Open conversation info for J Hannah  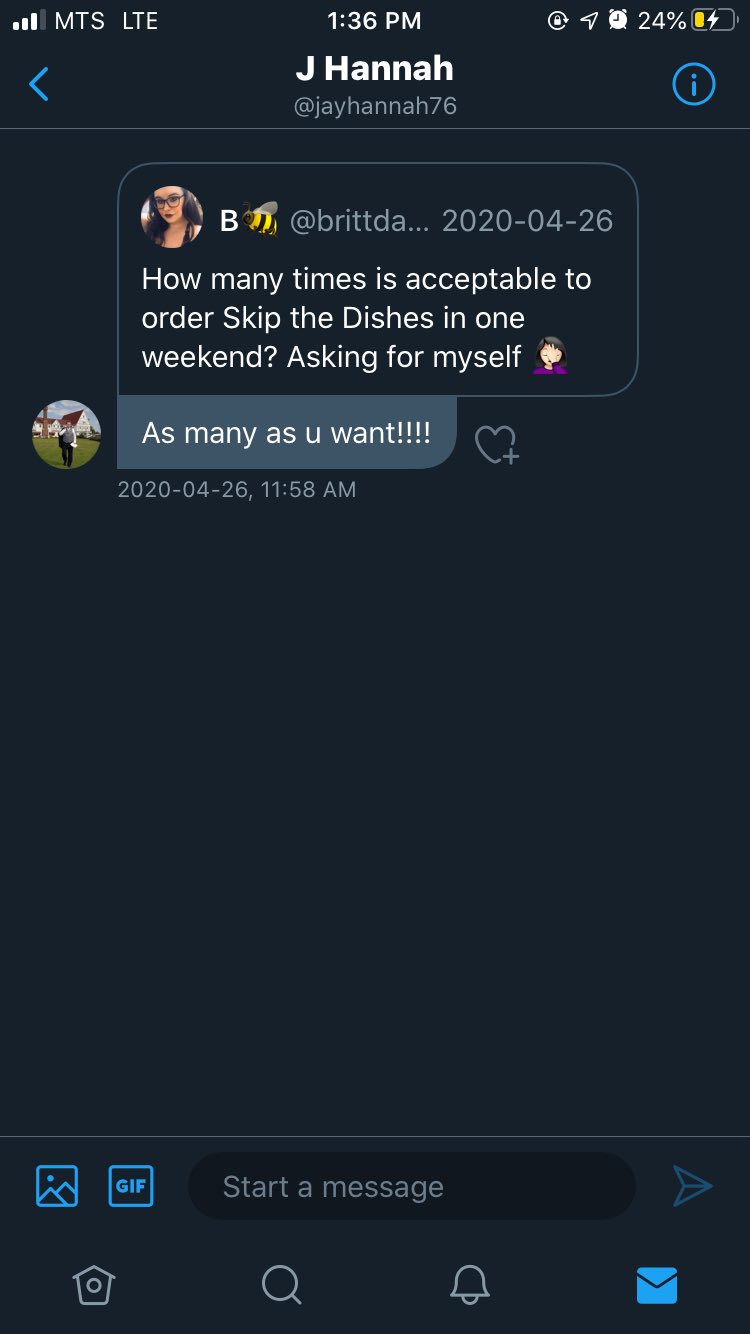coord(693,85)
